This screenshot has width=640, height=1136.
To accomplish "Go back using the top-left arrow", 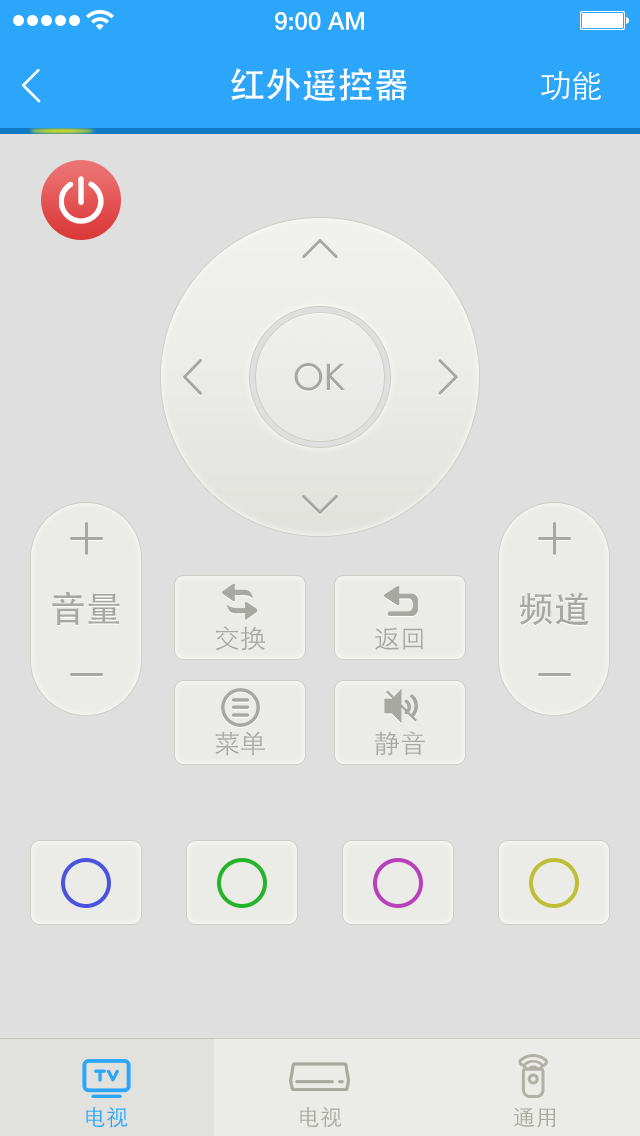I will [31, 85].
